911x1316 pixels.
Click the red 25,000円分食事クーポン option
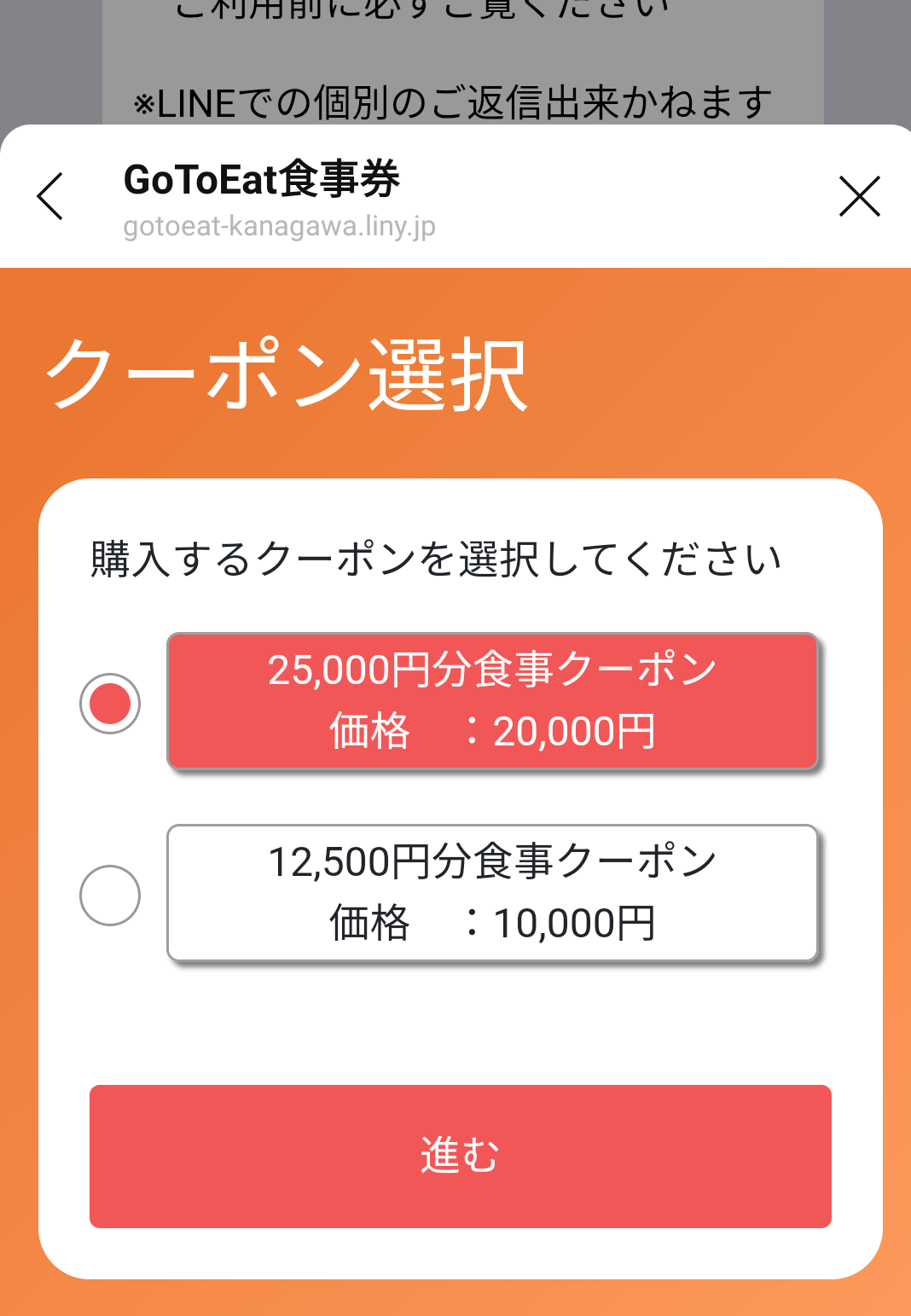pyautogui.click(x=493, y=700)
